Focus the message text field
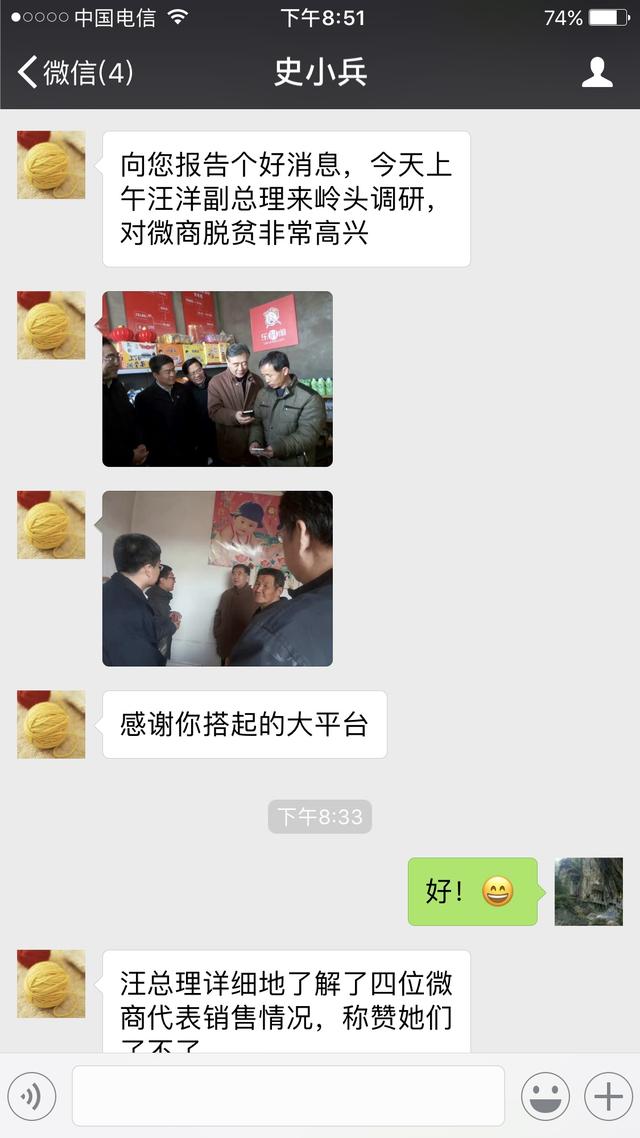The height and width of the screenshot is (1138, 640). coord(288,1096)
